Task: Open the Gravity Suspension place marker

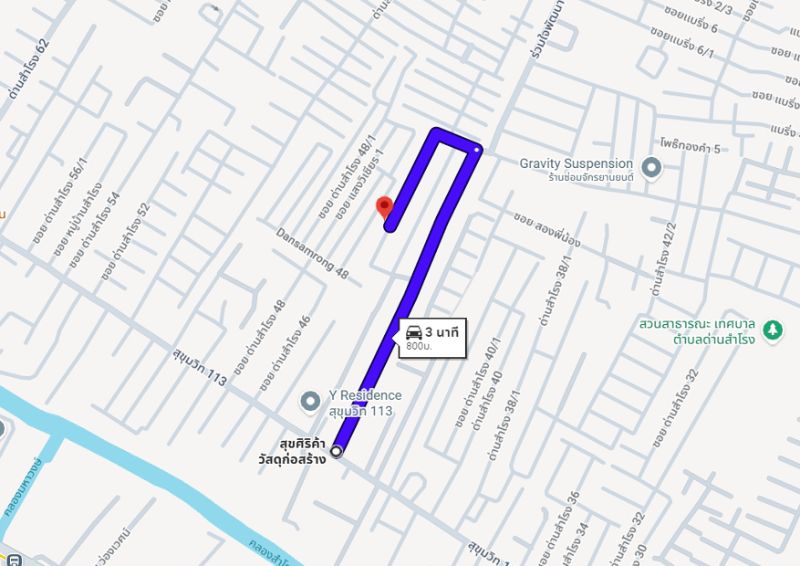Action: point(652,166)
